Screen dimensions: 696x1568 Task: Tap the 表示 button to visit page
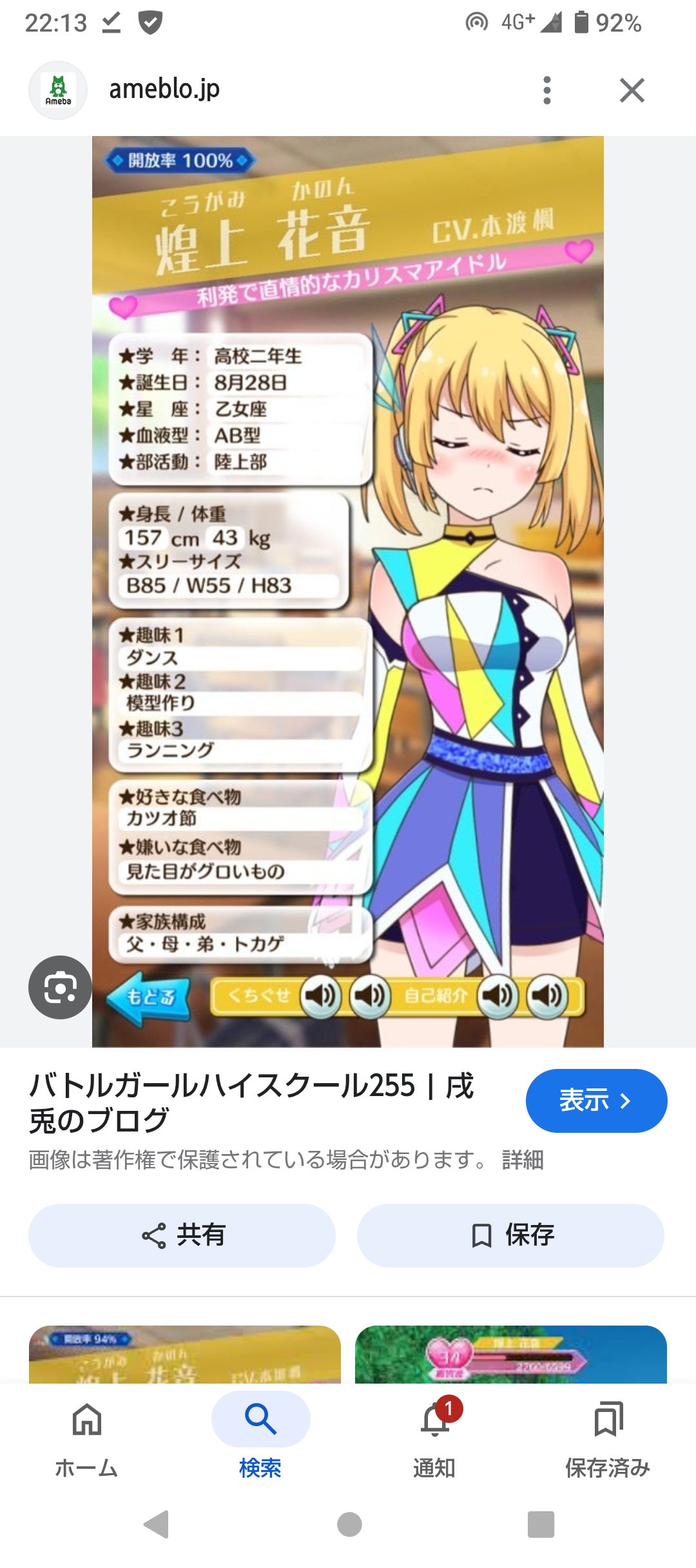click(x=596, y=1101)
